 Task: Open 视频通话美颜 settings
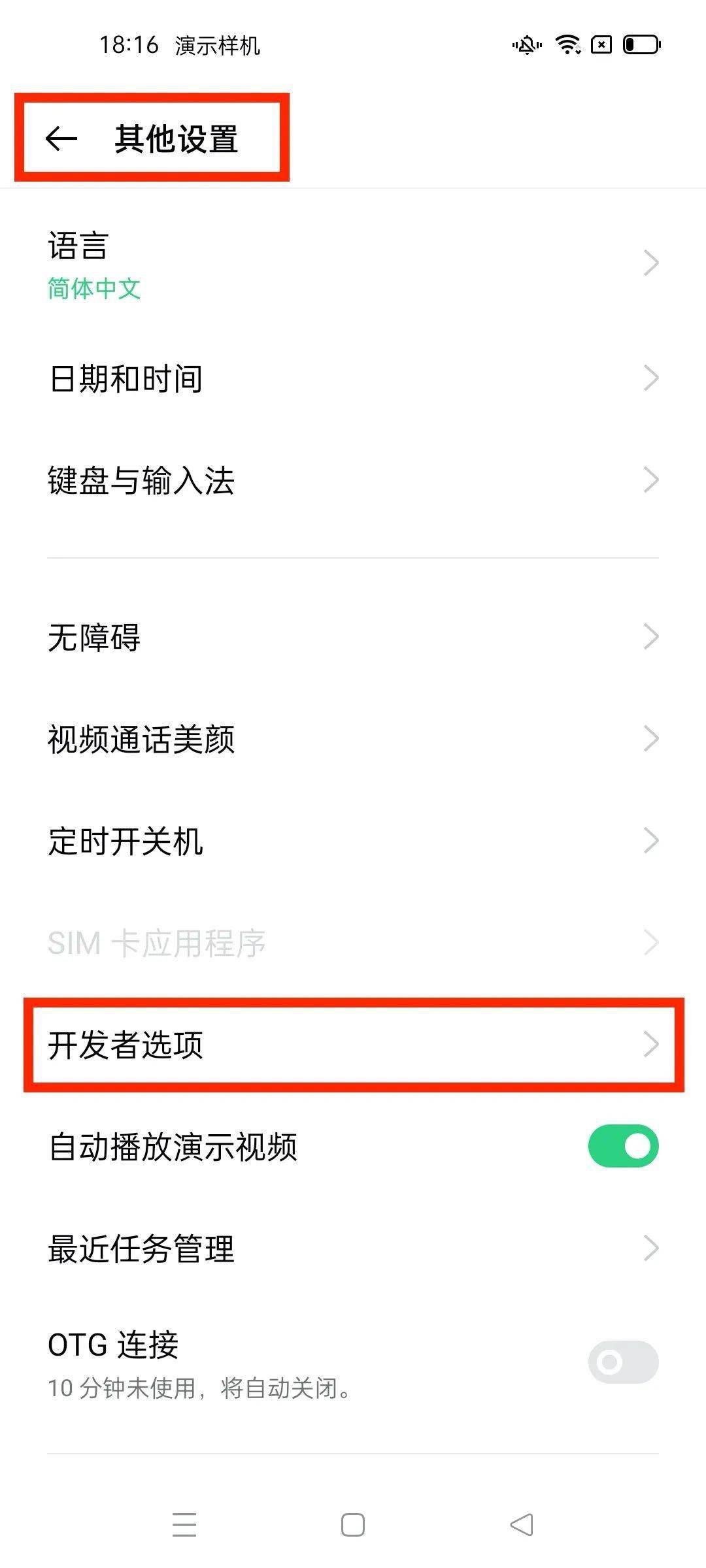[x=353, y=739]
